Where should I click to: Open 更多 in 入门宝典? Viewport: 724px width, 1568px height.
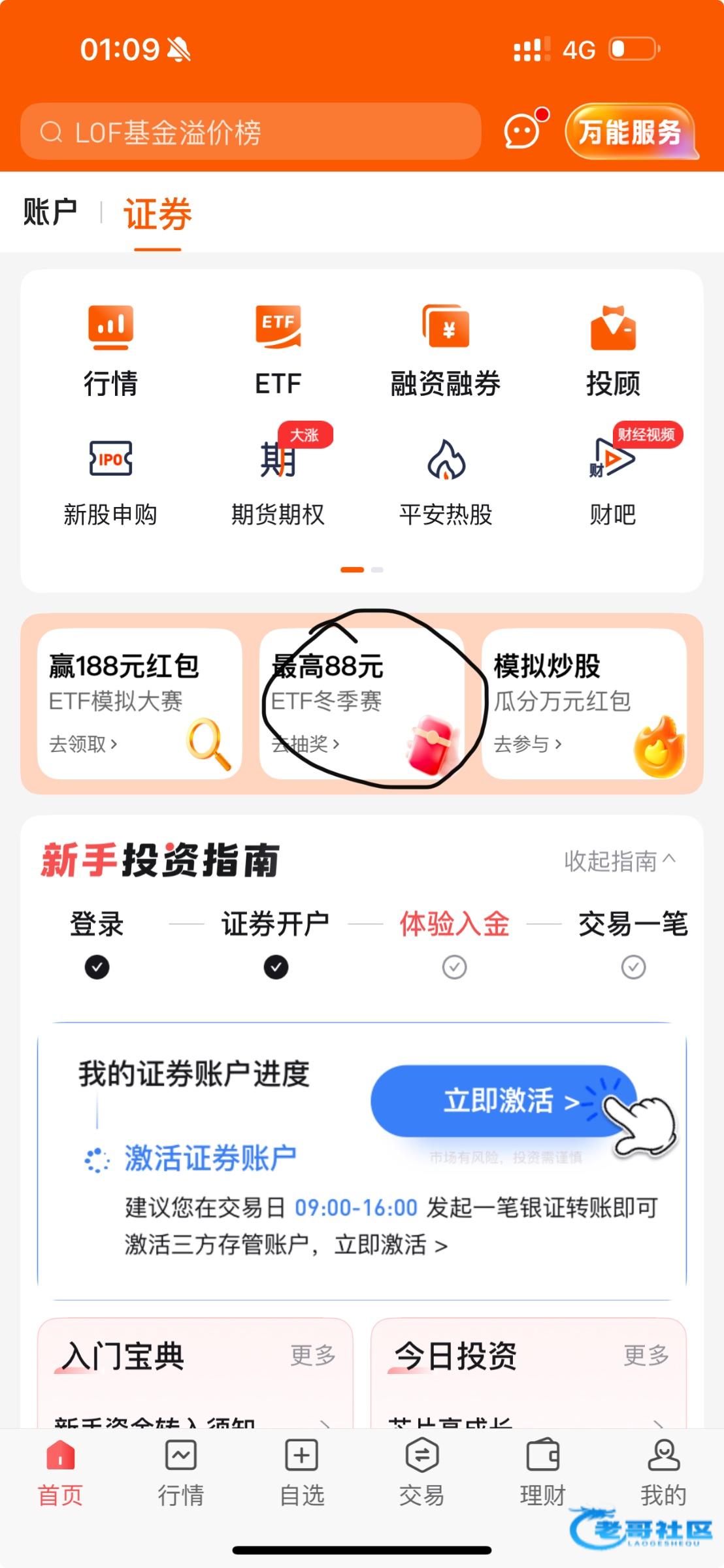click(313, 1355)
